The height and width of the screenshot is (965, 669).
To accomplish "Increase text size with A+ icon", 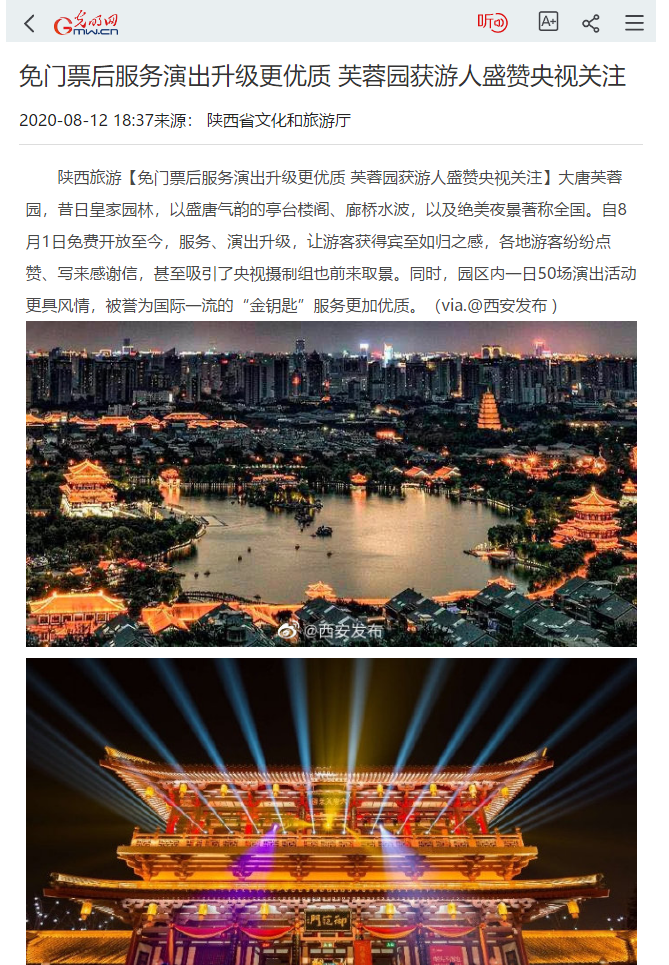I will pos(548,22).
